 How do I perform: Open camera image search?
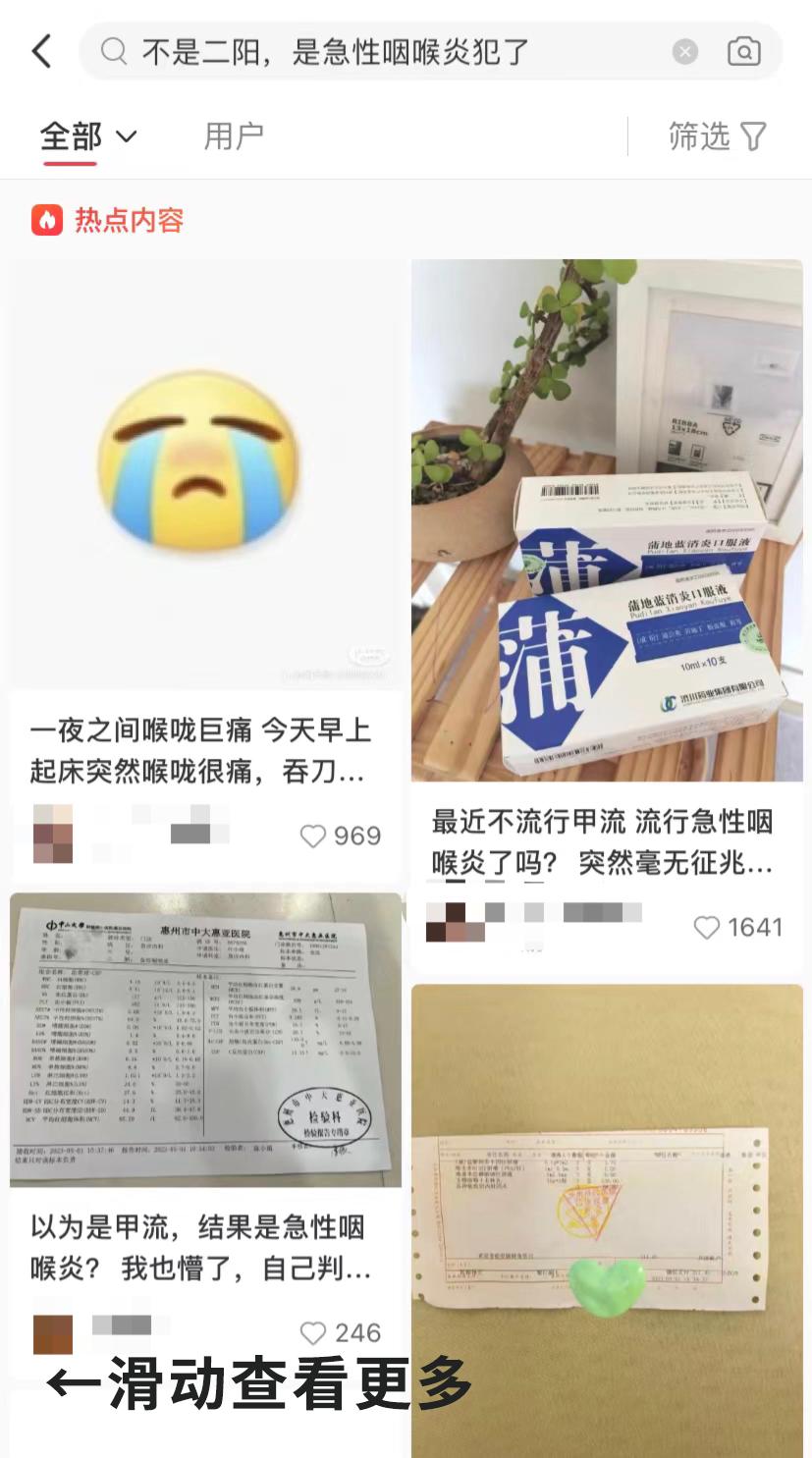pyautogui.click(x=743, y=51)
